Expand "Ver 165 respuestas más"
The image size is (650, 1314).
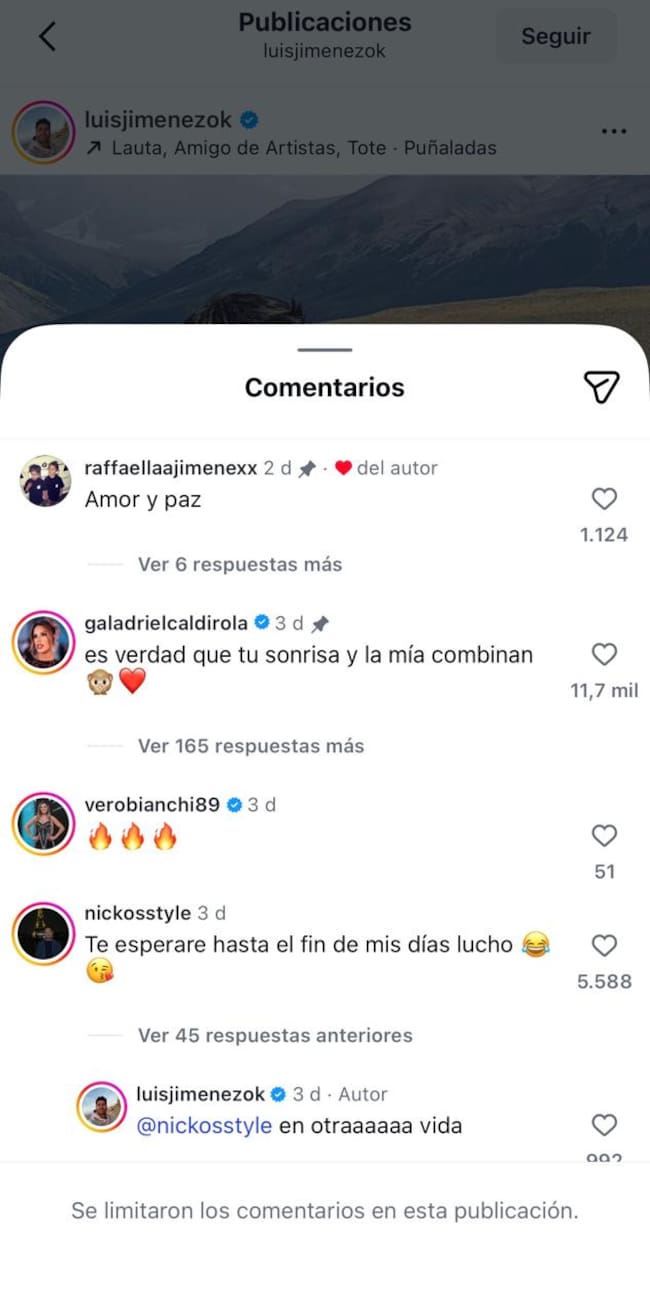(x=250, y=746)
